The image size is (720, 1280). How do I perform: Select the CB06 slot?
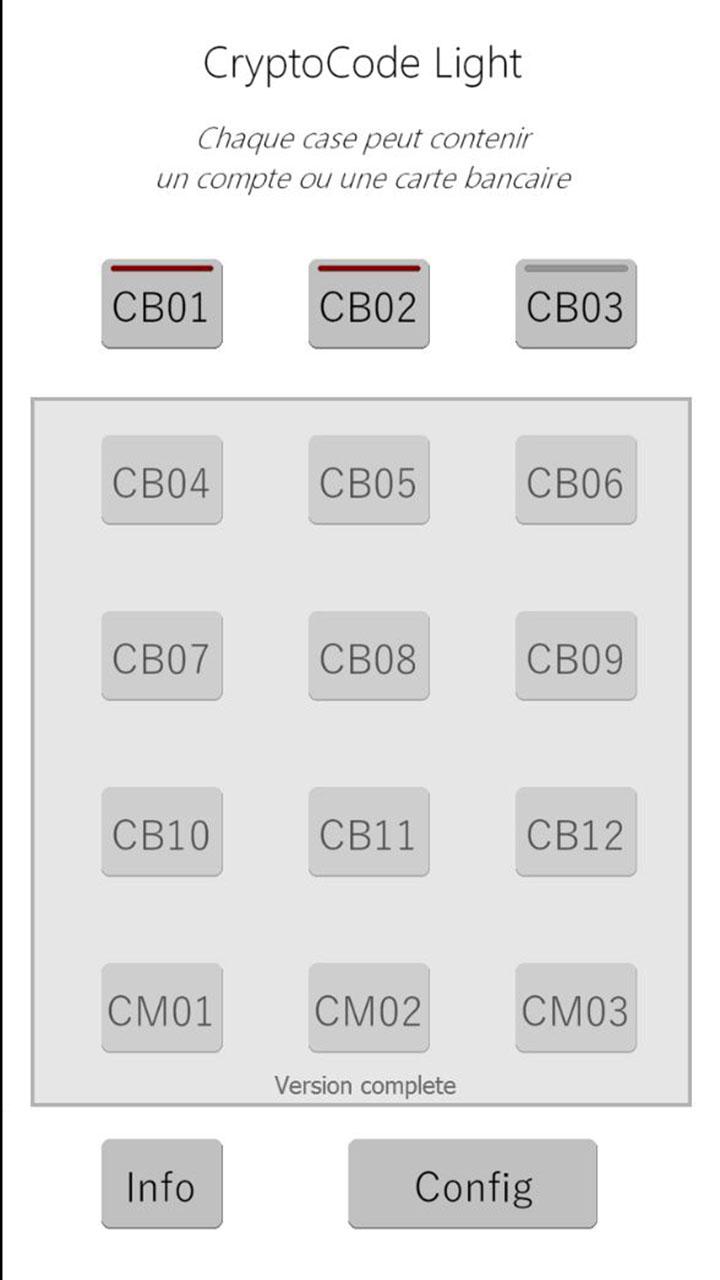[575, 481]
